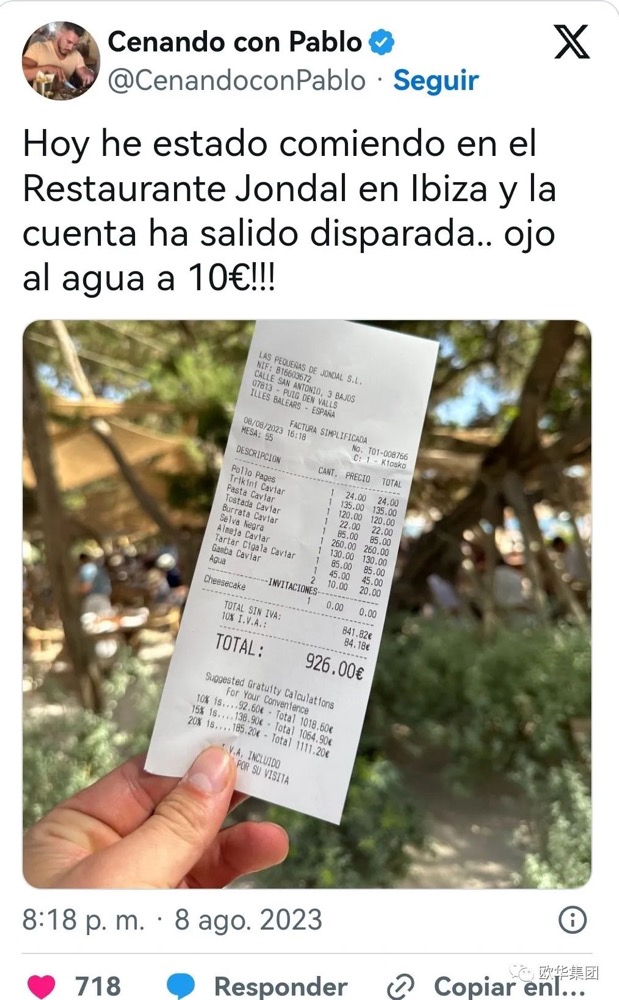Reply using the Responder button

click(x=258, y=985)
